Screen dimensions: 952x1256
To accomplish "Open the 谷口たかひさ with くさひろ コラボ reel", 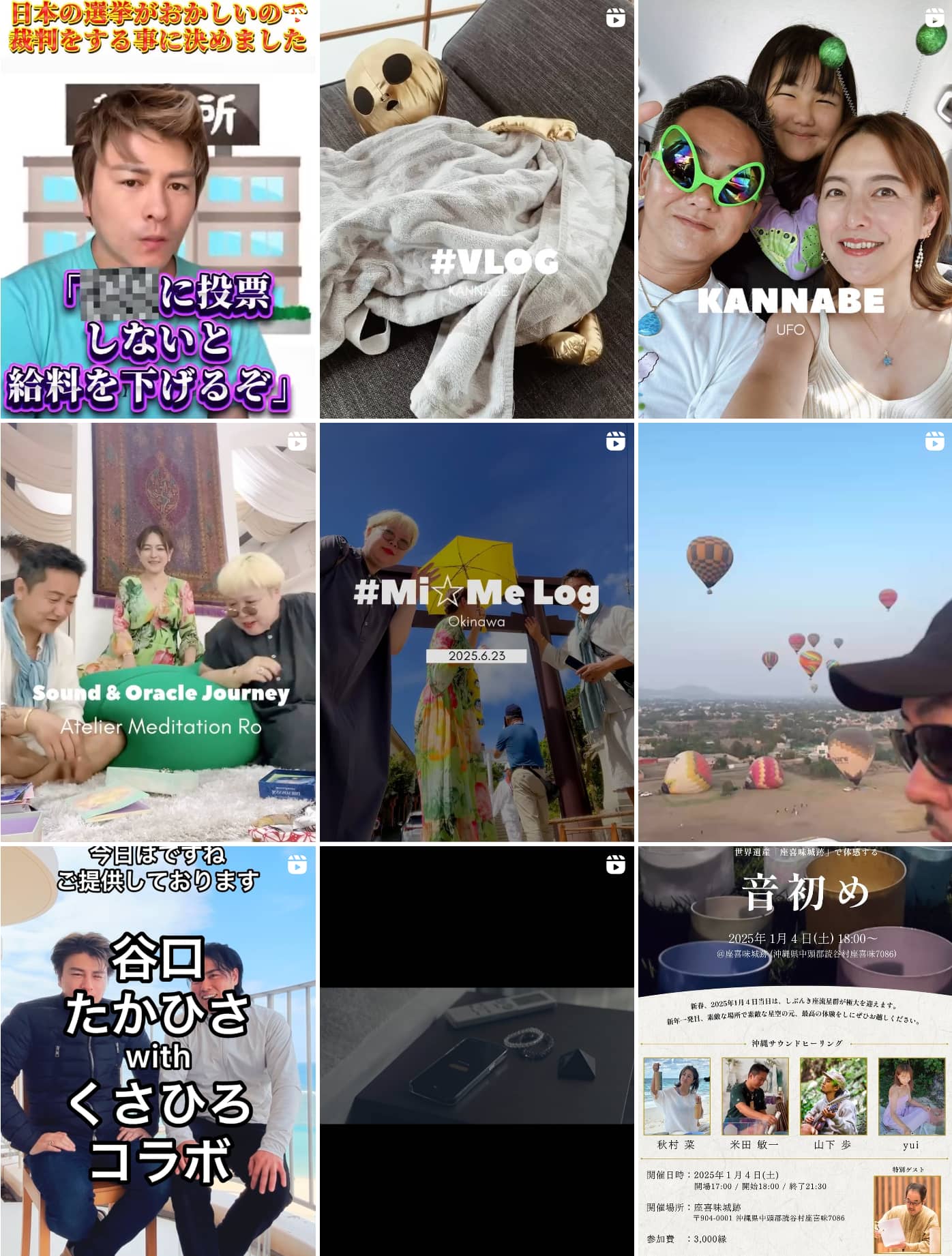I will (158, 1051).
